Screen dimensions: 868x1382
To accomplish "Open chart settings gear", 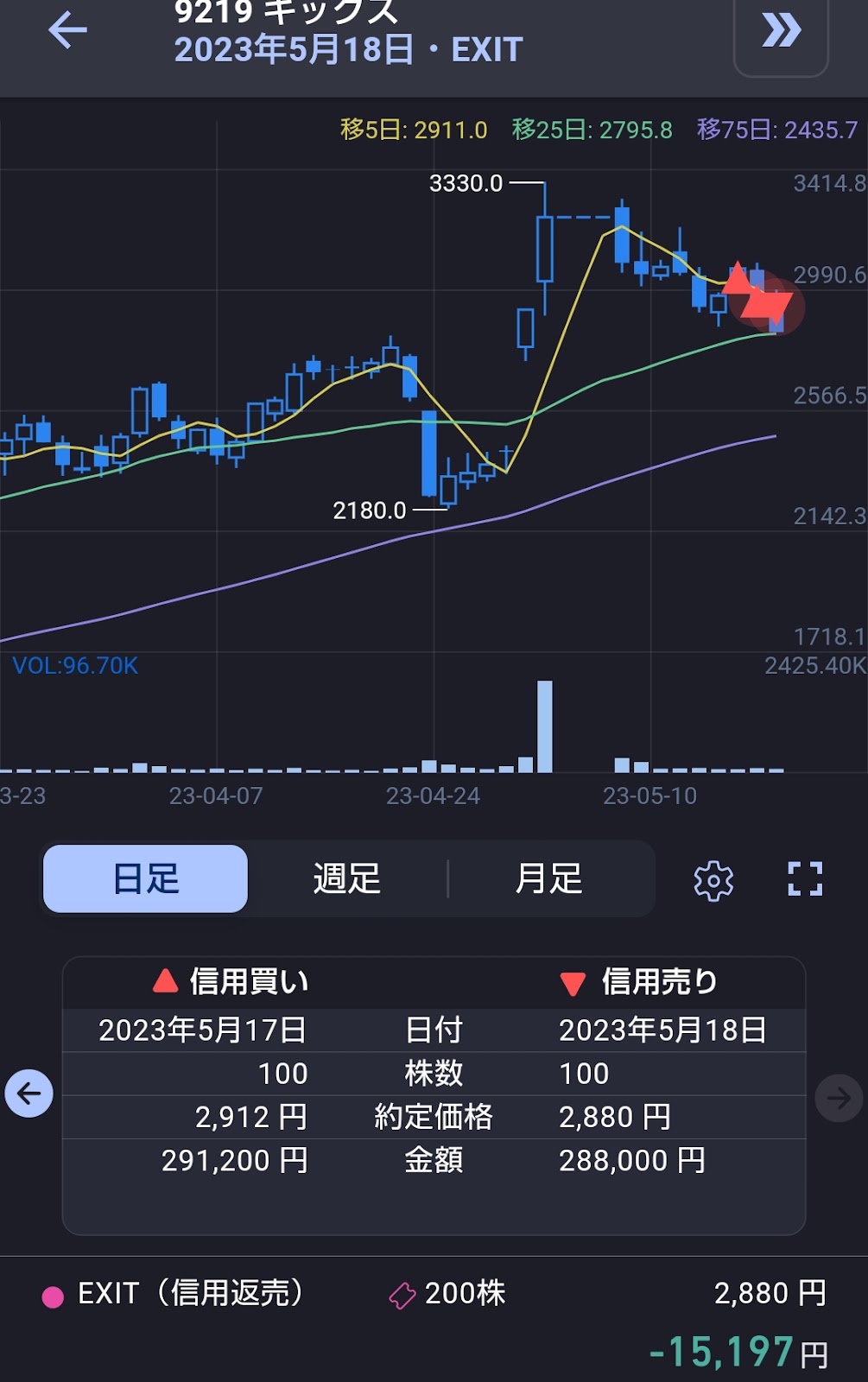I will click(x=713, y=881).
